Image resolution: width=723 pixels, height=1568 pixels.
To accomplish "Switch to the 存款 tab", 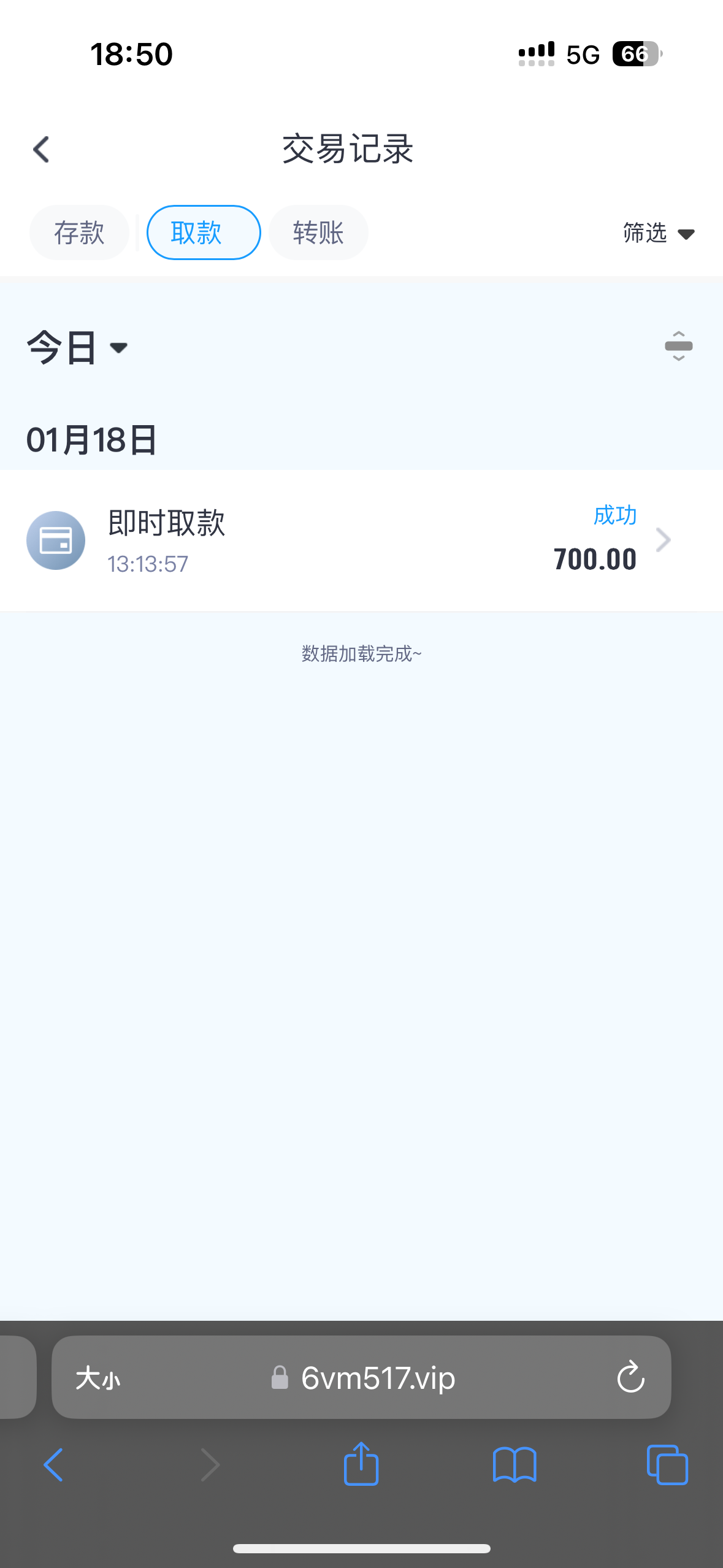I will pos(79,233).
